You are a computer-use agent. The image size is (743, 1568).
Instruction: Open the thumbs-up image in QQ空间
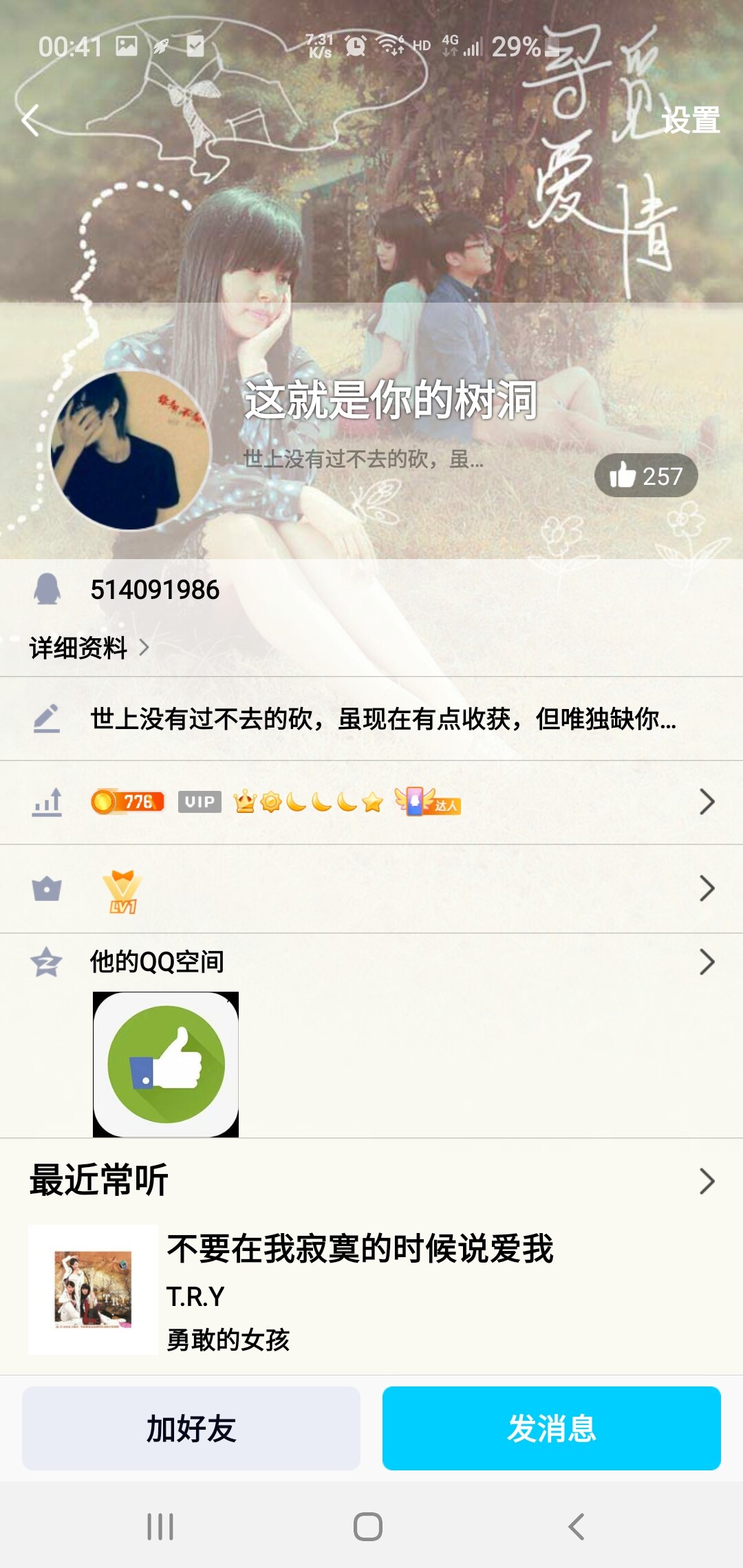click(166, 1065)
